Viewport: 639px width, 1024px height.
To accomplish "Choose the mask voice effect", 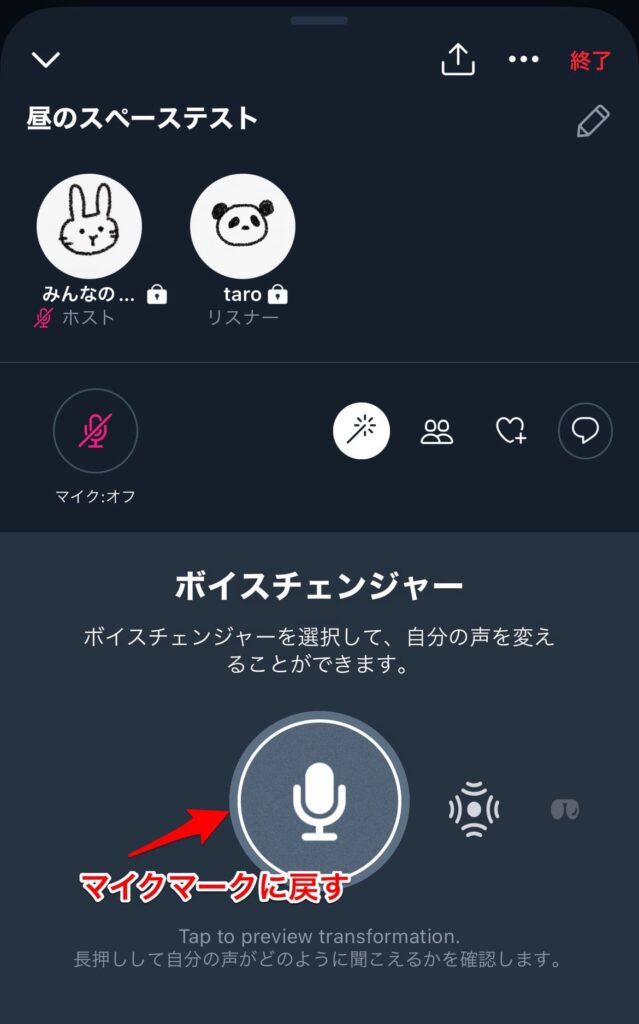I will click(x=565, y=809).
